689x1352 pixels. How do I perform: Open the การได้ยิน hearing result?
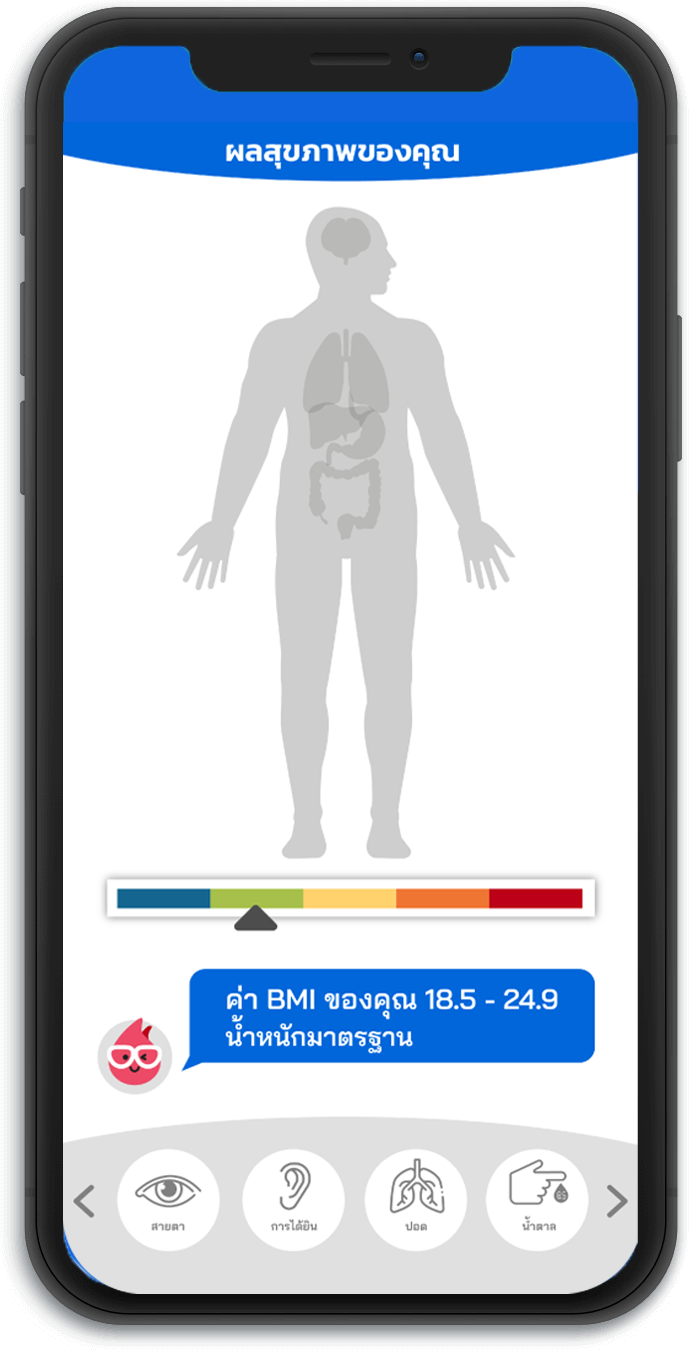point(293,1199)
